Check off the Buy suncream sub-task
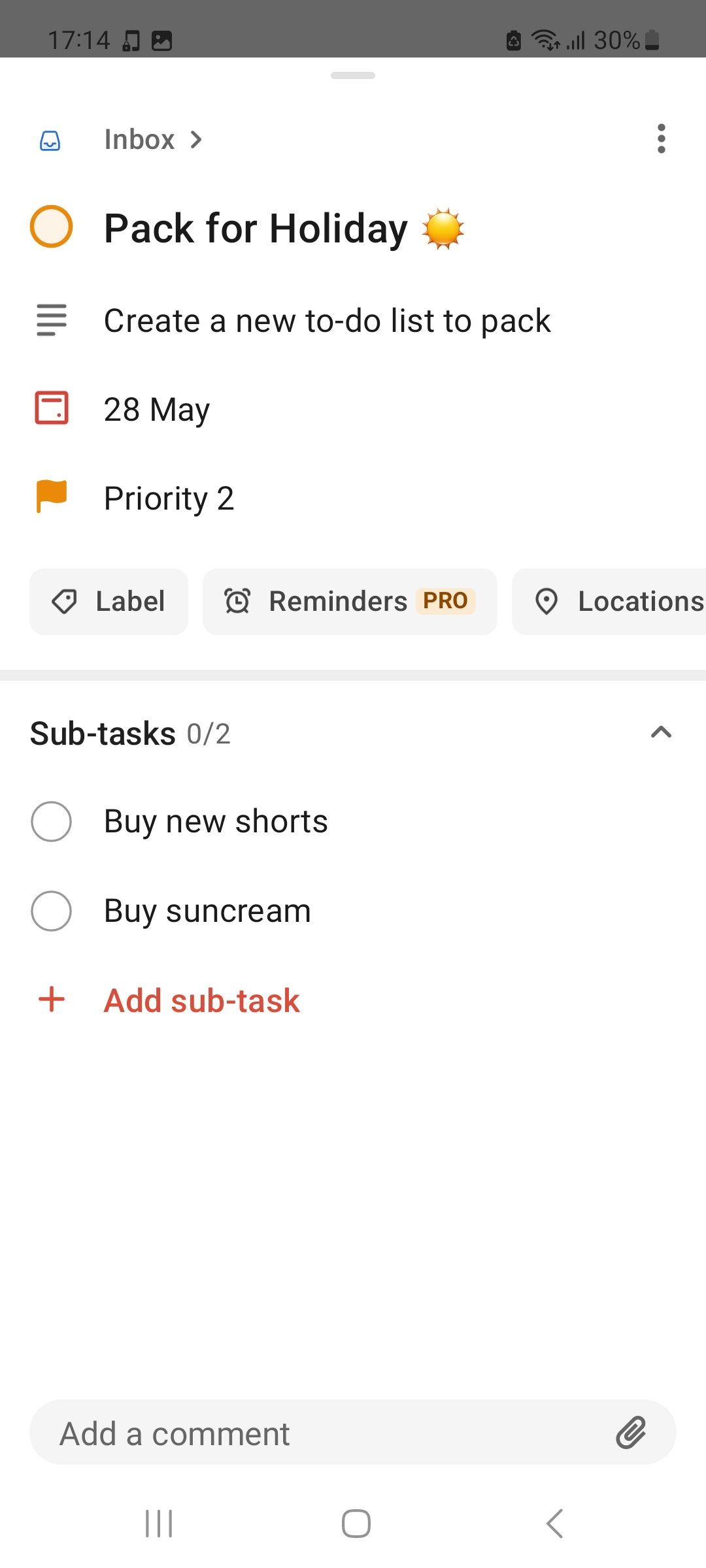The image size is (706, 1568). coord(51,911)
